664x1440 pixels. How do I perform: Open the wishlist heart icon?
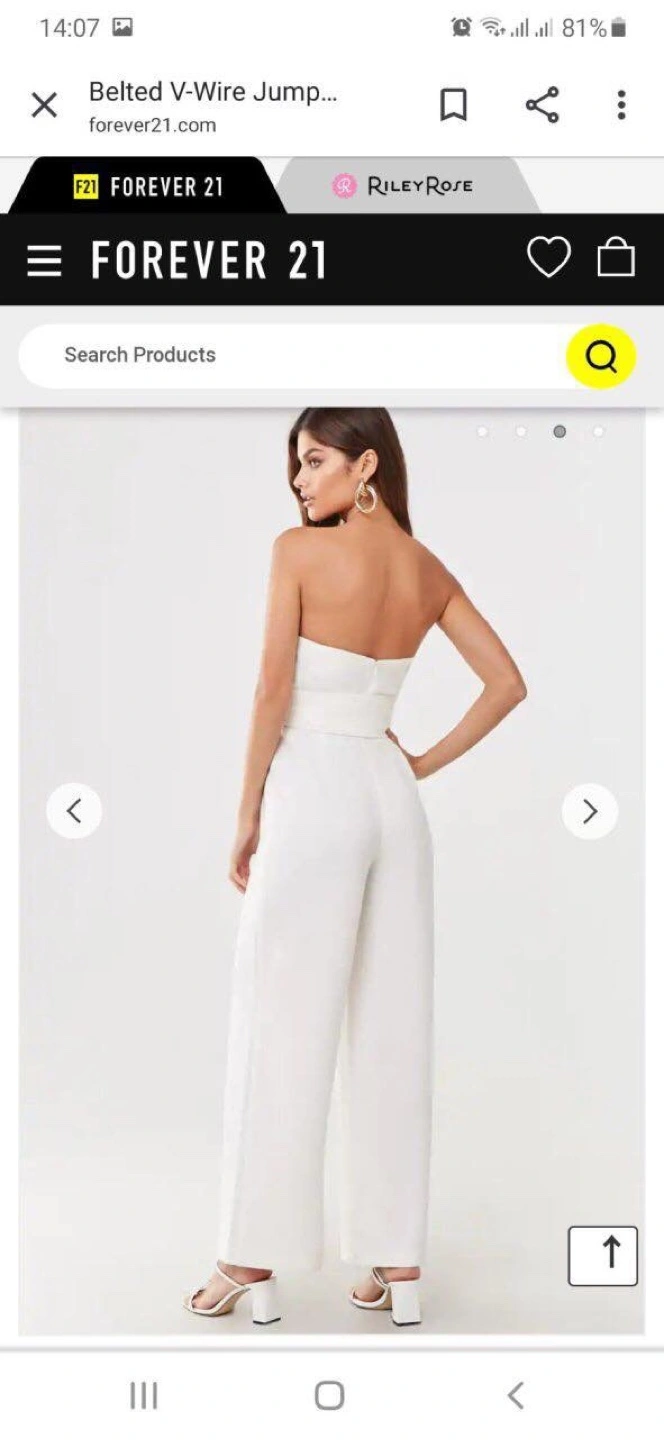[x=548, y=258]
